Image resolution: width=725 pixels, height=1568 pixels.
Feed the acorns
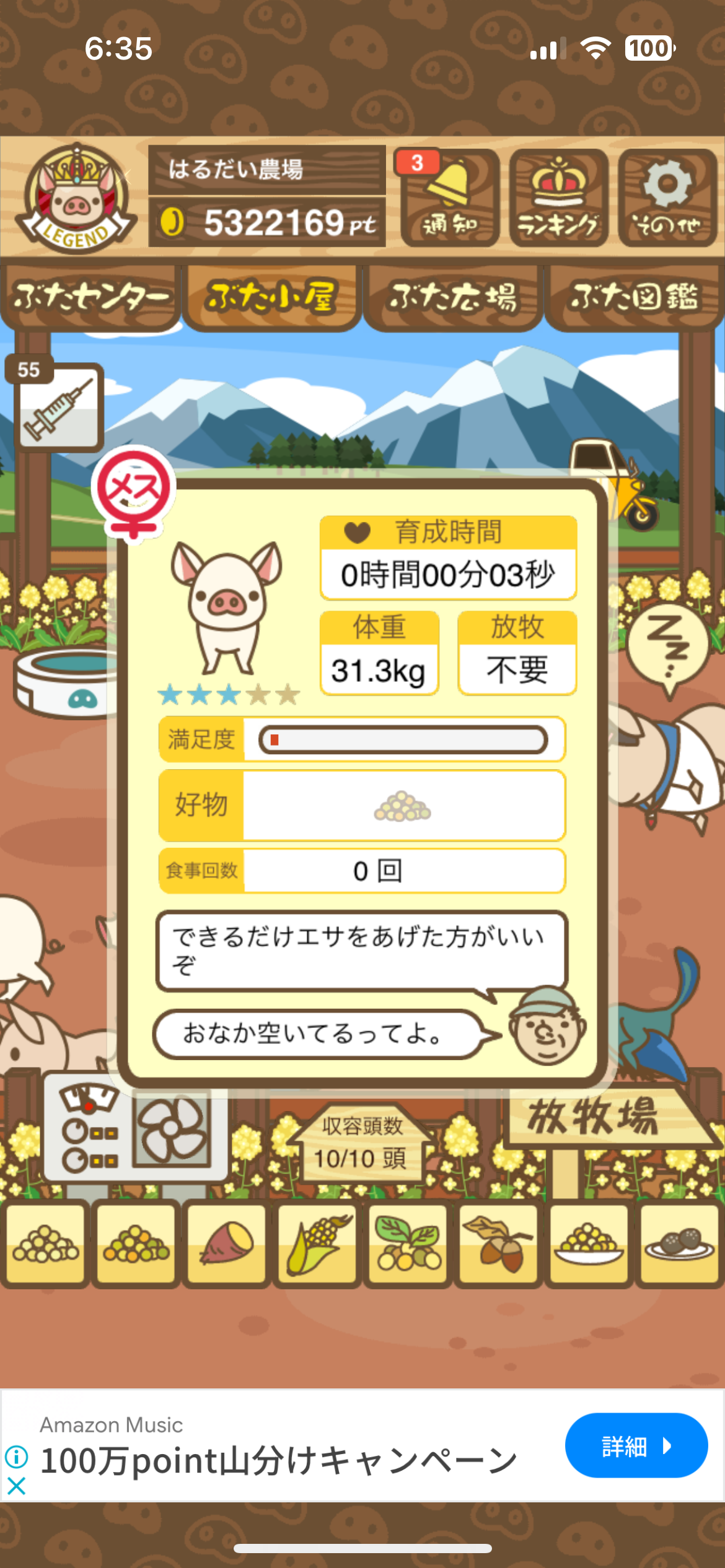(x=498, y=1244)
